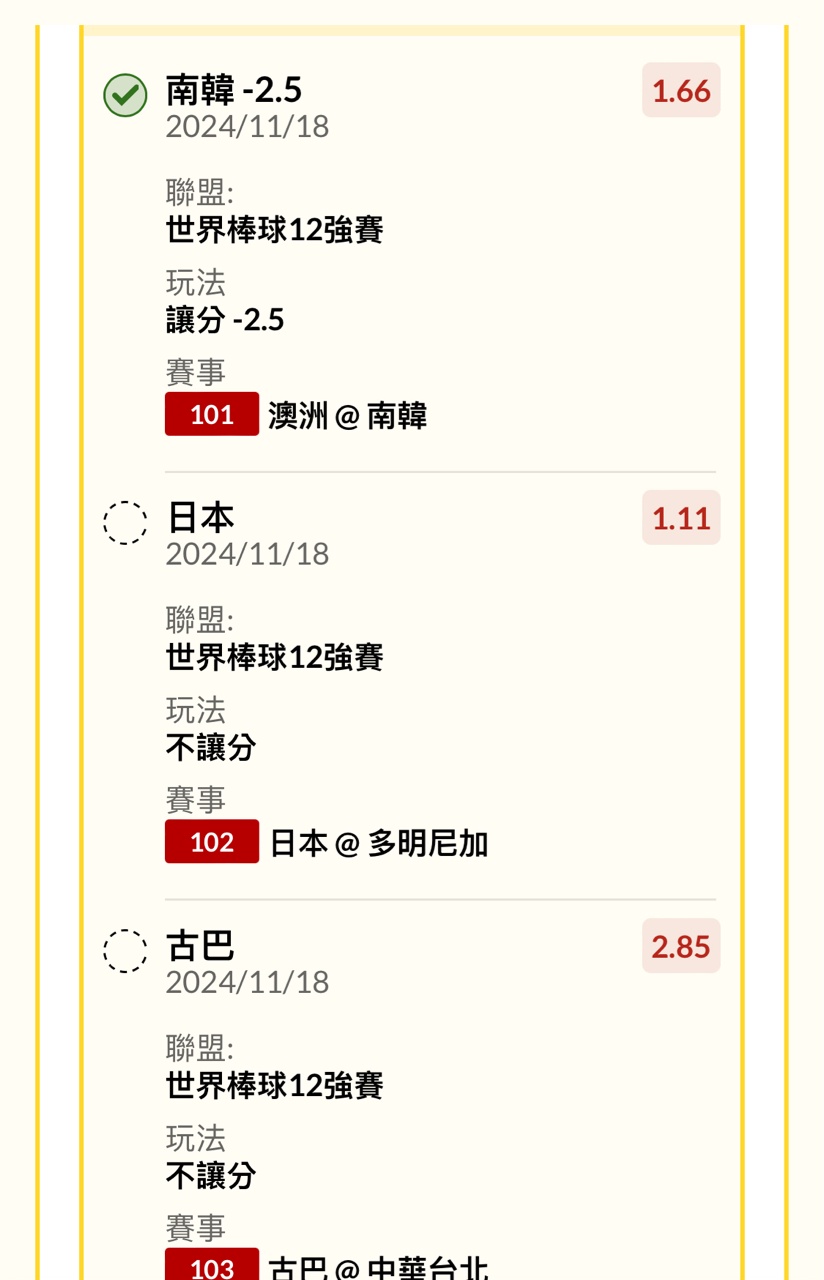Image resolution: width=824 pixels, height=1280 pixels.
Task: Select the dashed circle beside 古巴
Action: 125,950
